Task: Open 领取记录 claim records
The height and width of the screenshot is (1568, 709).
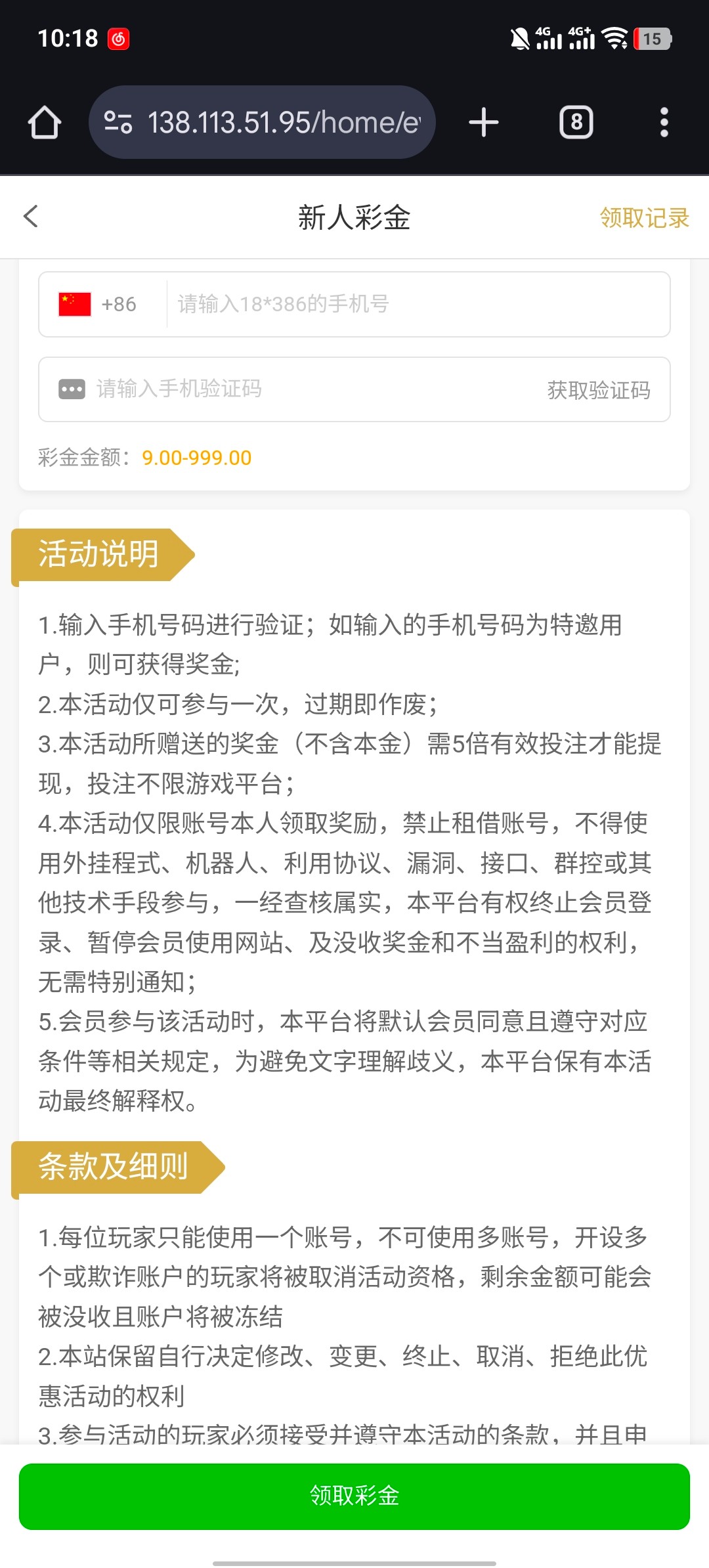Action: [644, 218]
